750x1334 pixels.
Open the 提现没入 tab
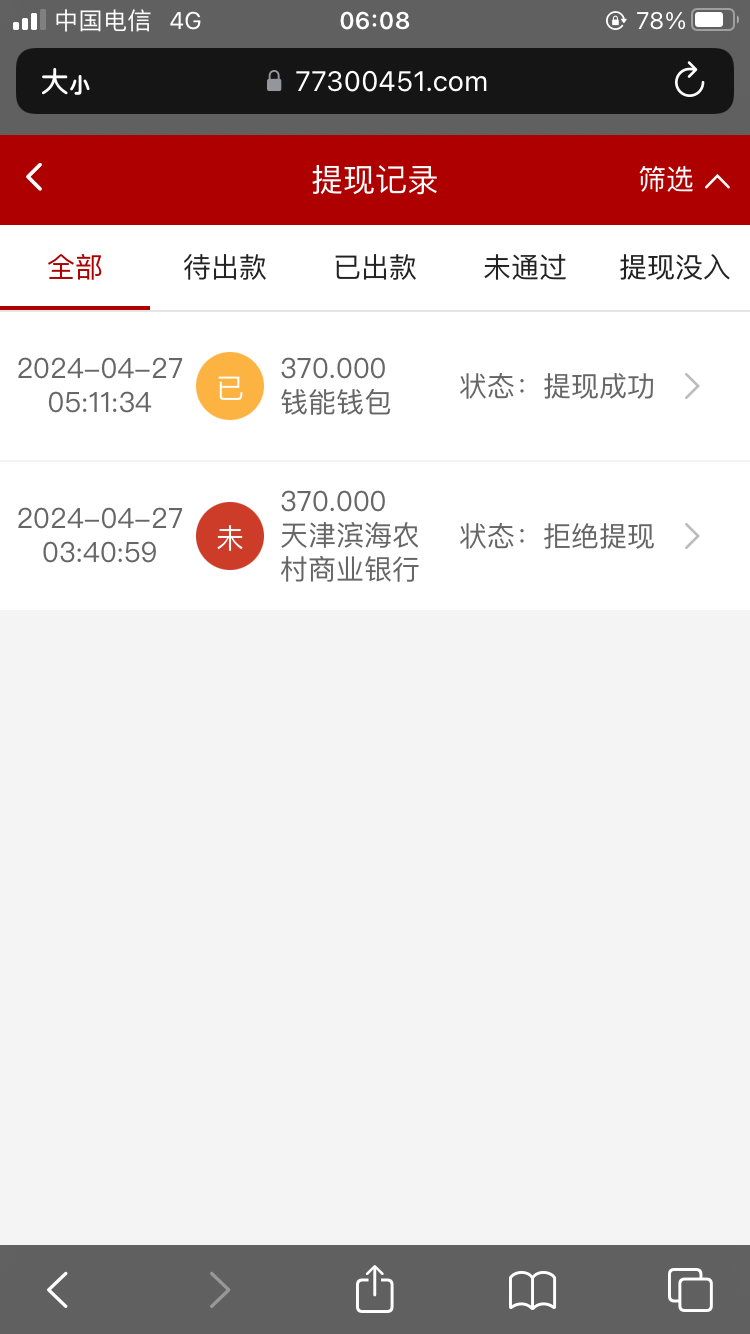(x=675, y=268)
